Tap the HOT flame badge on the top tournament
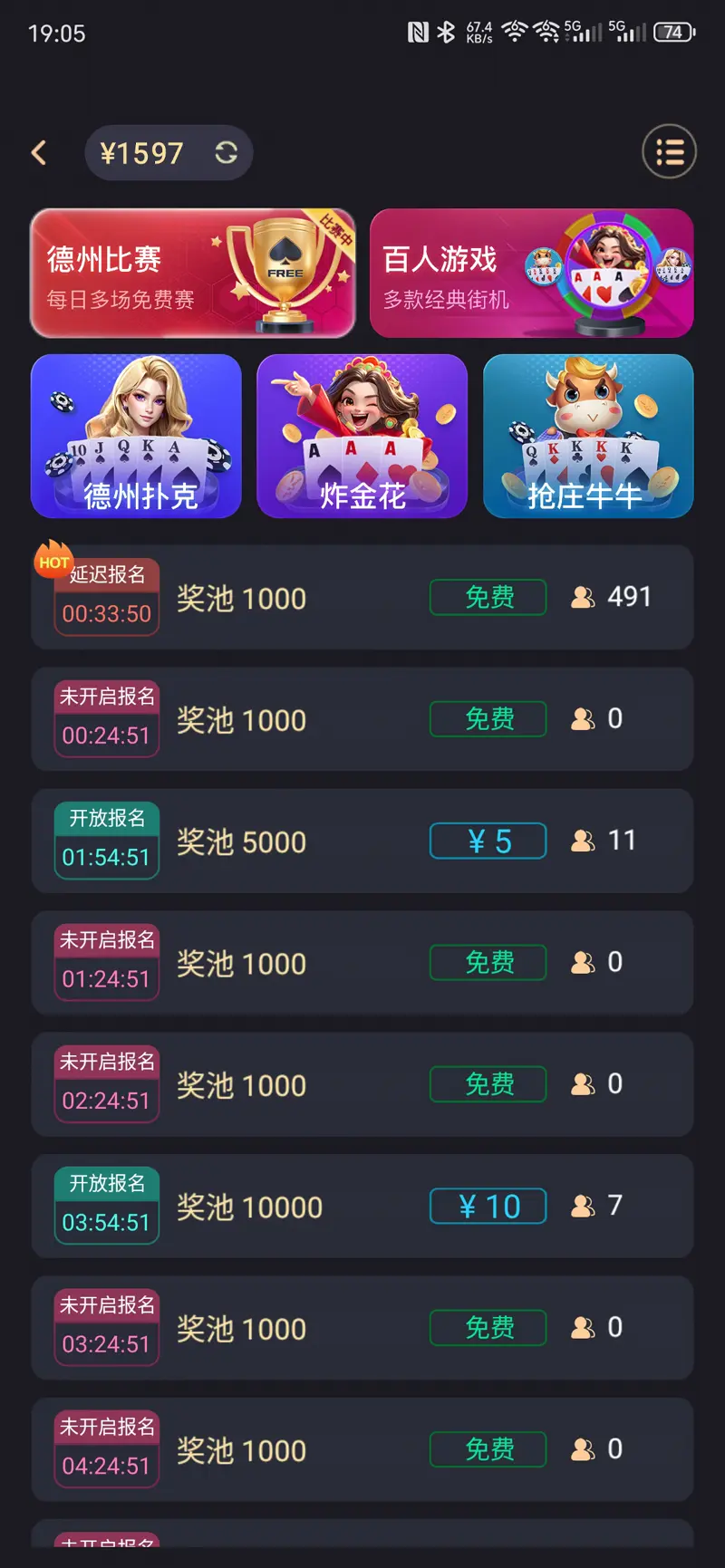Screen dimensions: 725x1568 coord(53,562)
